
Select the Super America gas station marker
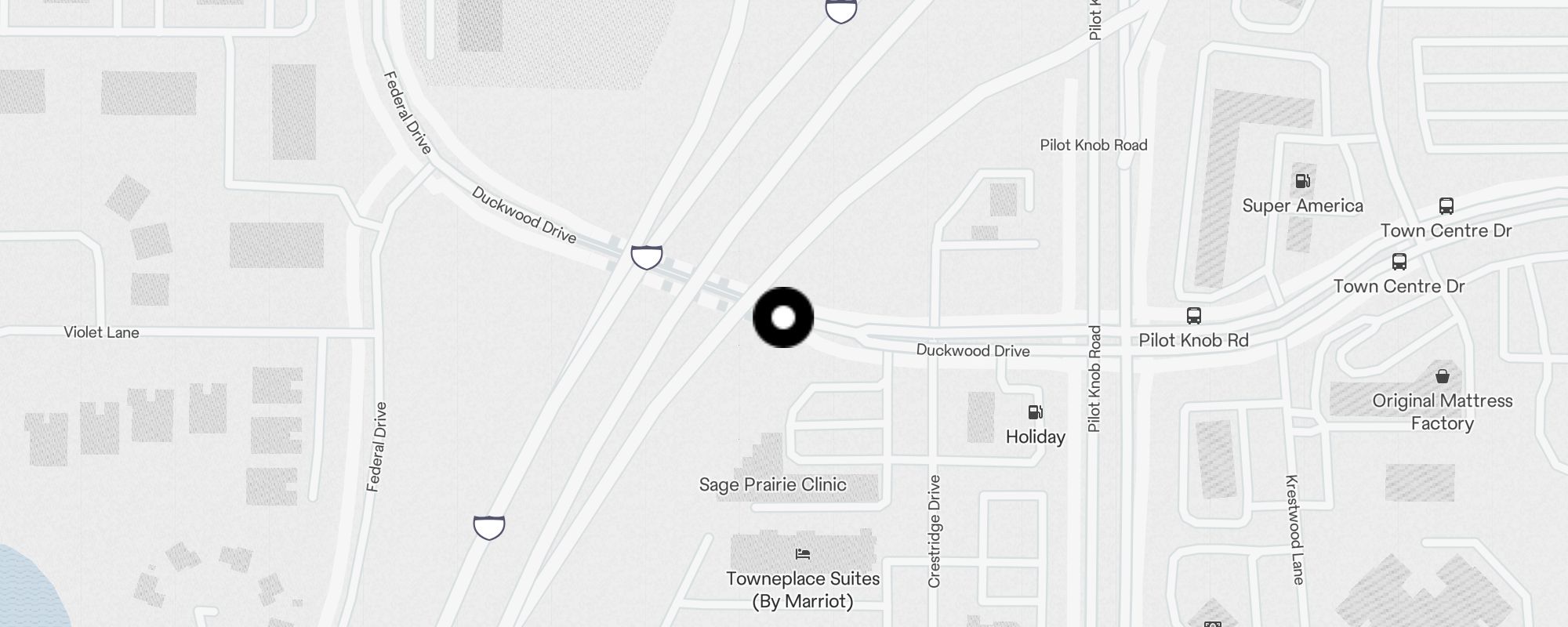1302,181
